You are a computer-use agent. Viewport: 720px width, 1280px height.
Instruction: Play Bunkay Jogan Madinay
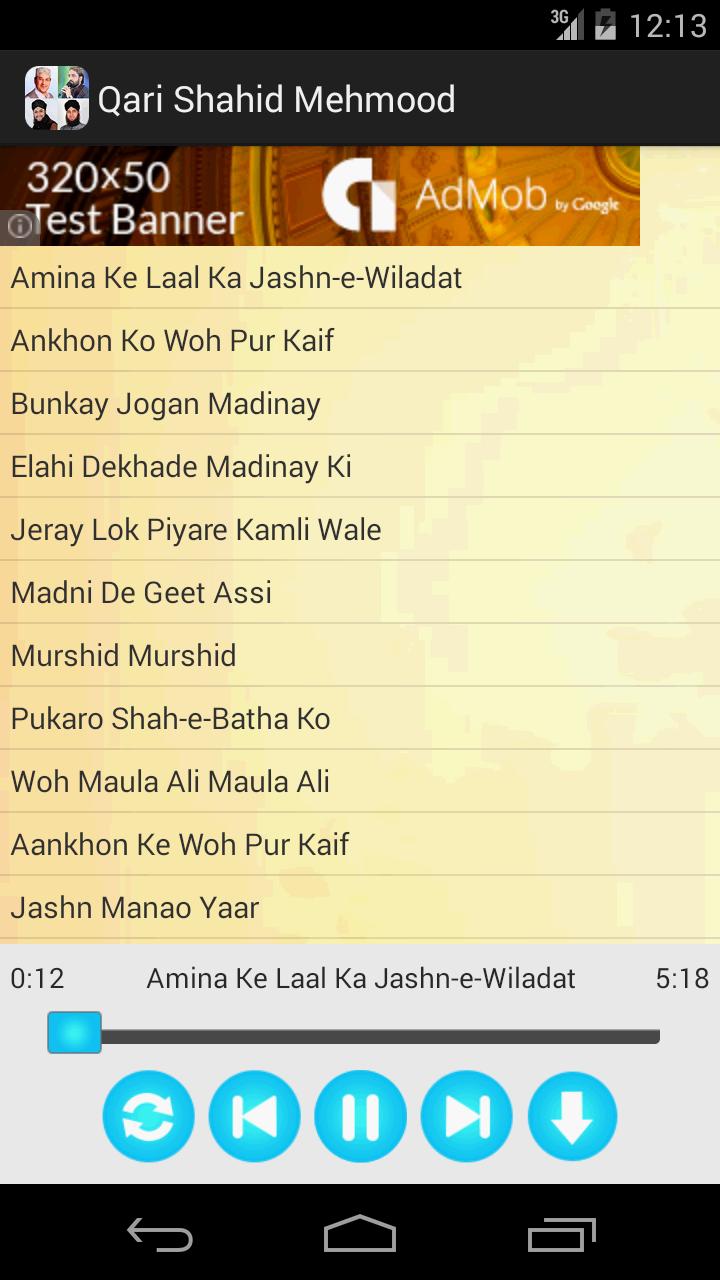click(x=165, y=404)
